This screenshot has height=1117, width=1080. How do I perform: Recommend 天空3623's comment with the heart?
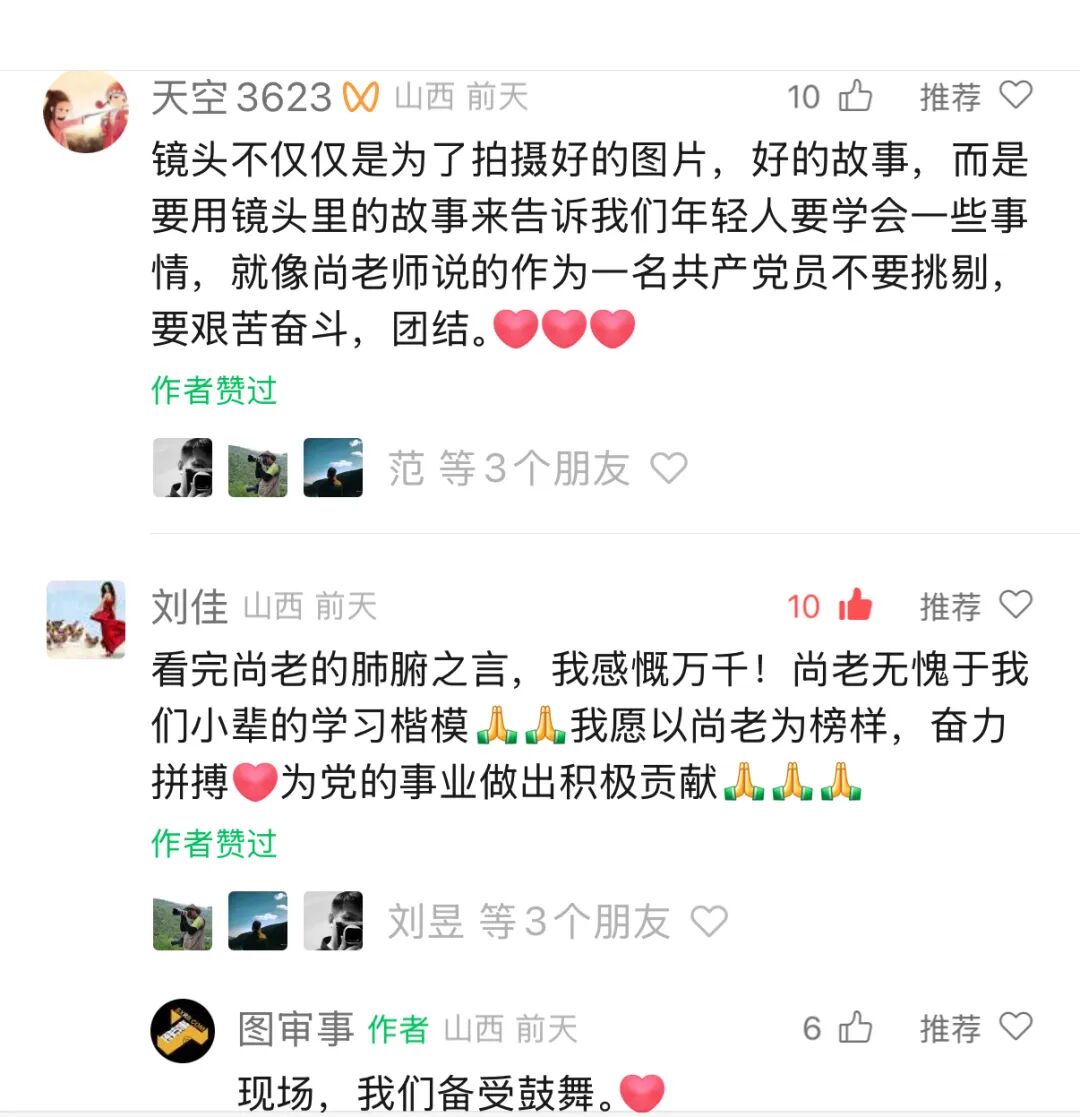pyautogui.click(x=1016, y=96)
